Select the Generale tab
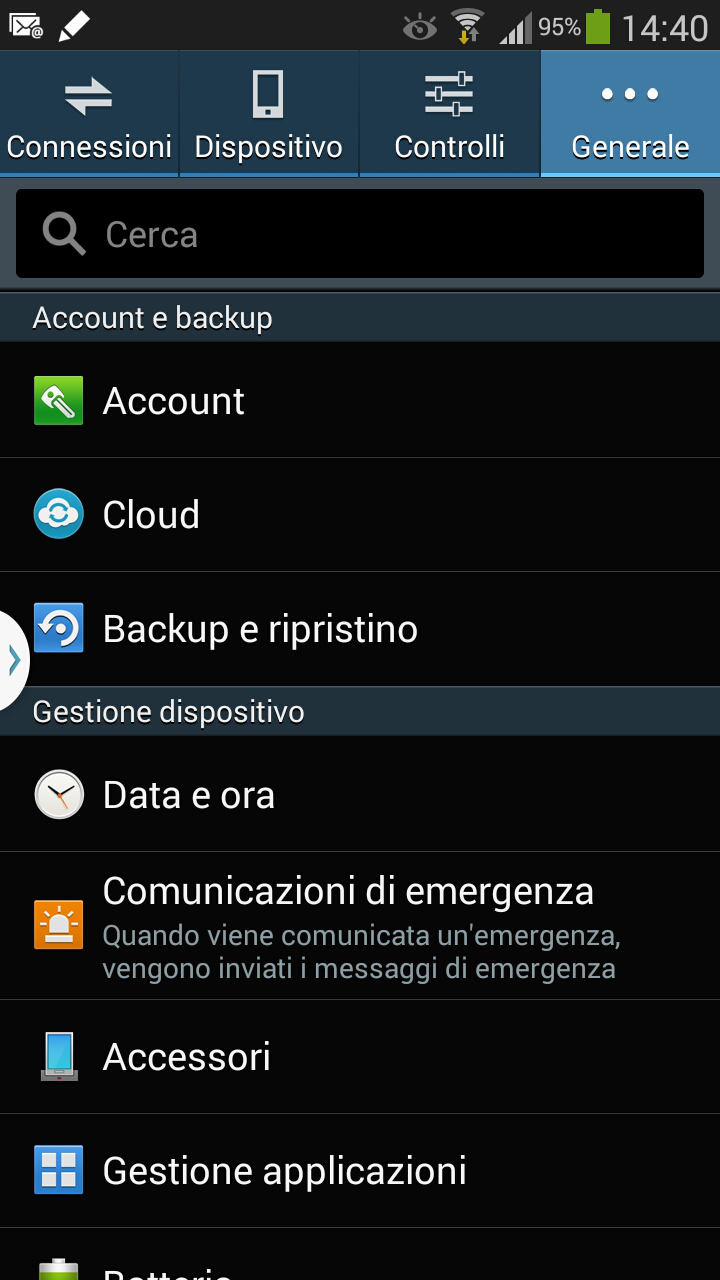This screenshot has height=1280, width=720. tap(630, 115)
